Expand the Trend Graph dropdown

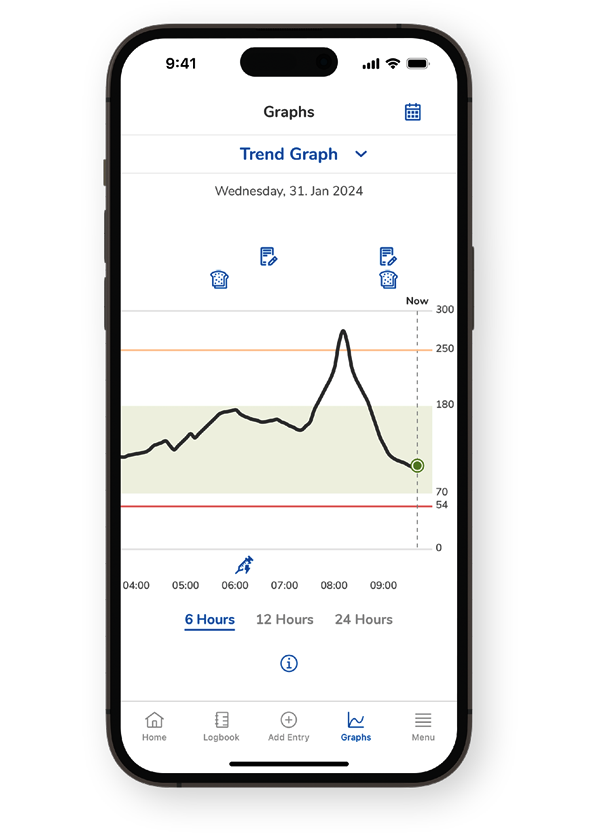tap(303, 154)
